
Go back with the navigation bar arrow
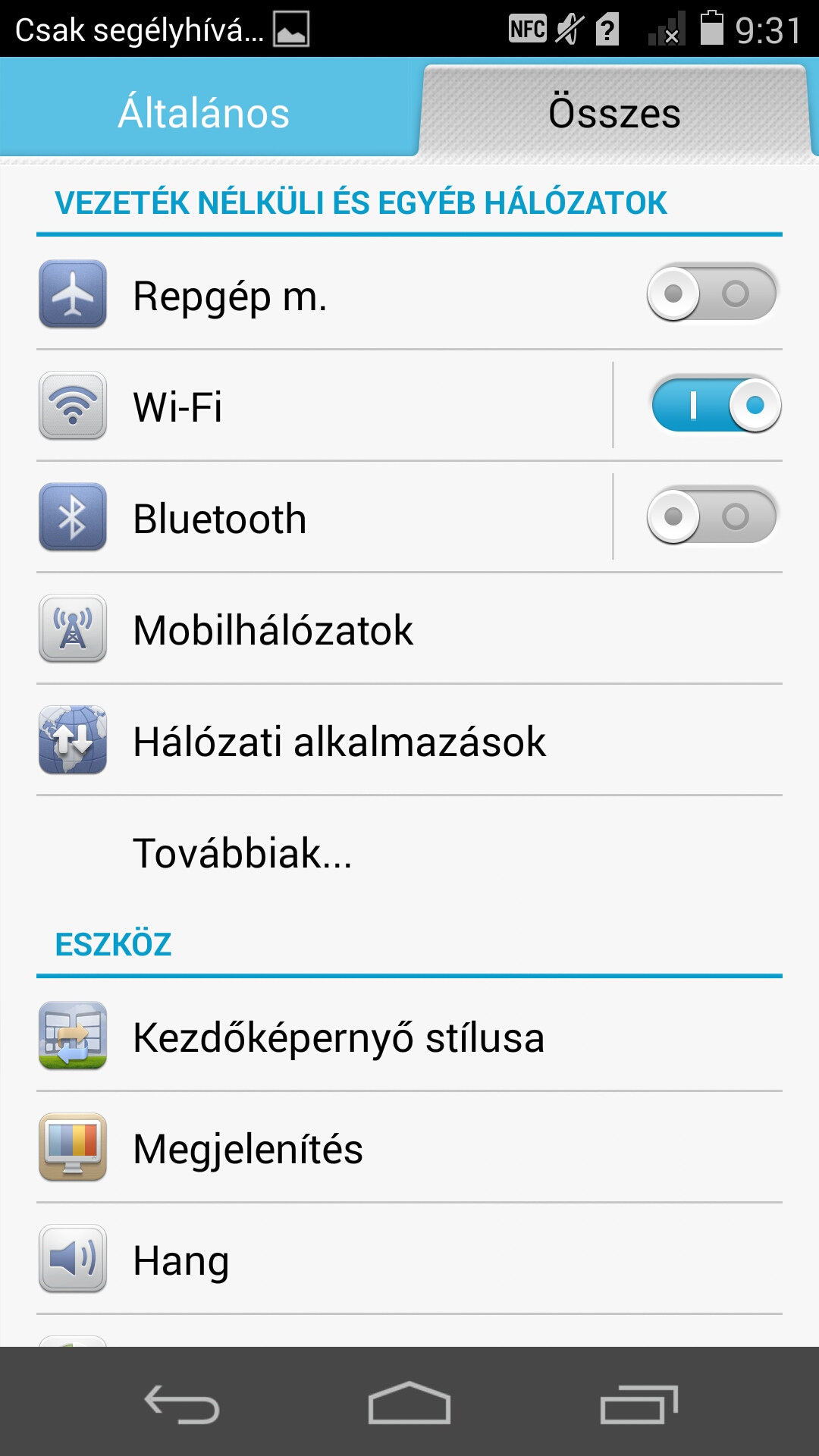pyautogui.click(x=182, y=1404)
